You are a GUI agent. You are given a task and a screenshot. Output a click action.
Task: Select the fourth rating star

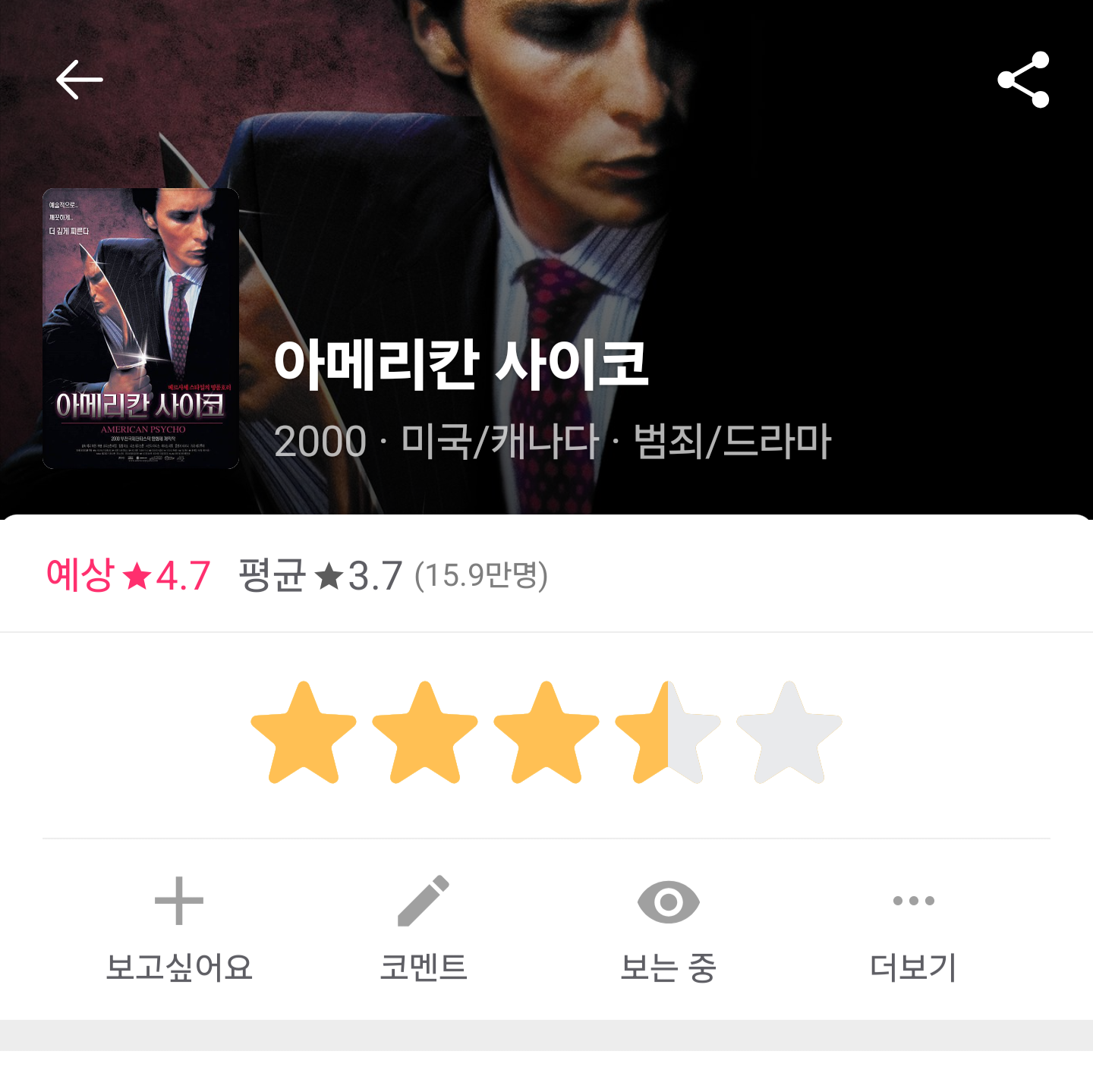click(x=668, y=733)
